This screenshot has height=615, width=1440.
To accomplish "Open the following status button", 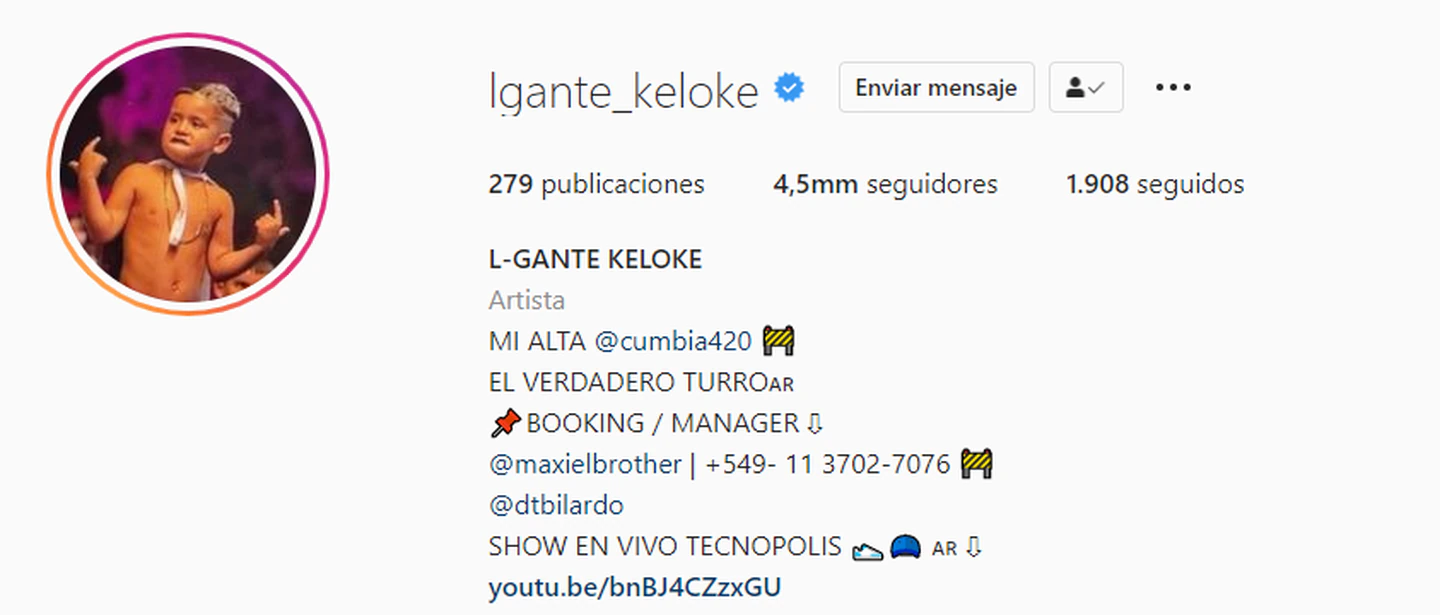I will pos(1085,88).
